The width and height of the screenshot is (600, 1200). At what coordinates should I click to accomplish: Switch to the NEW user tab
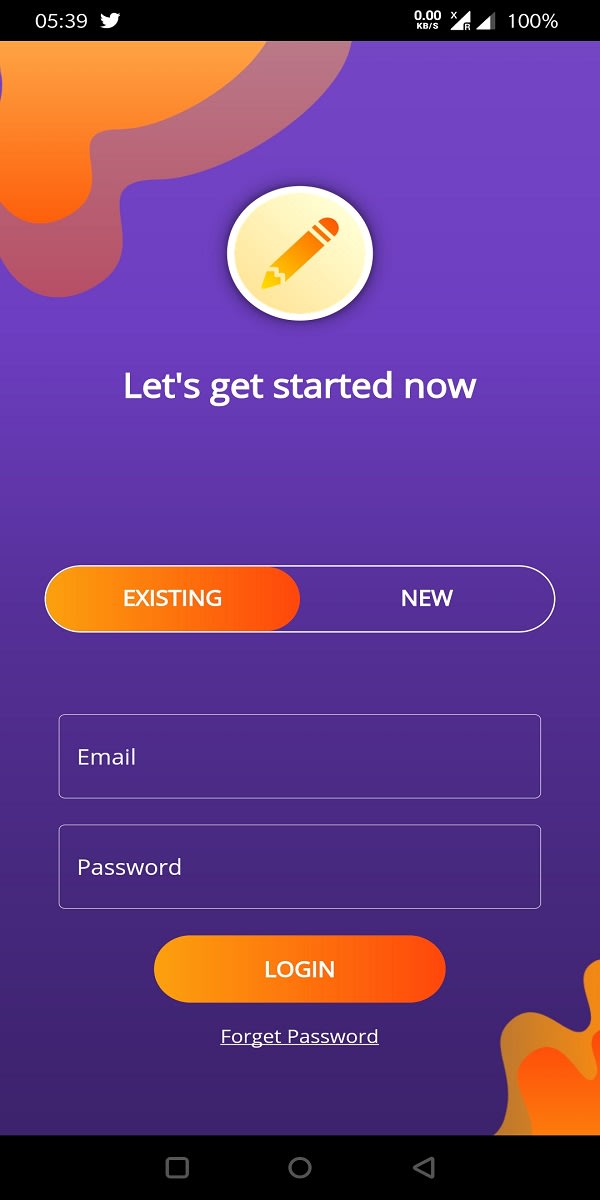pos(427,599)
